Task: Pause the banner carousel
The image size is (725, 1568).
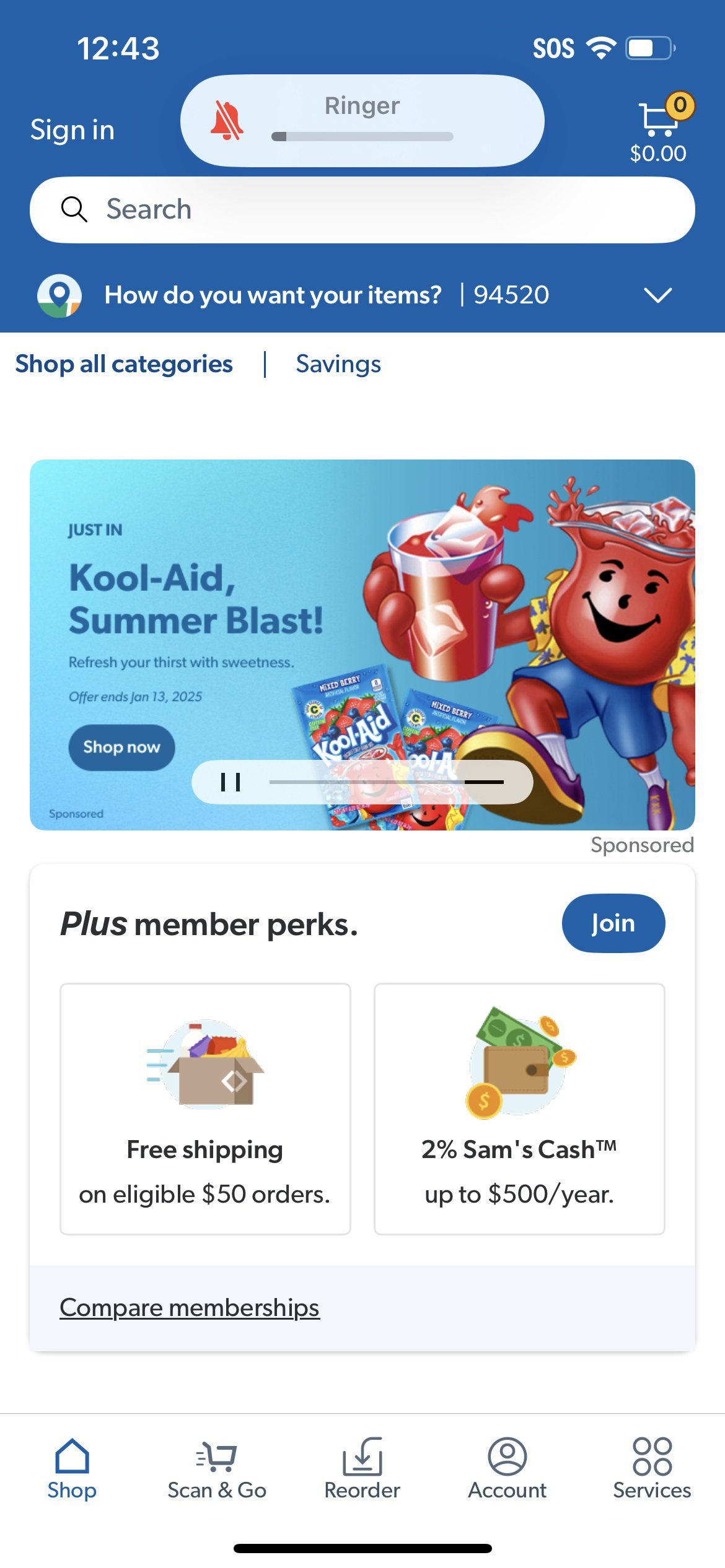Action: coord(231,782)
